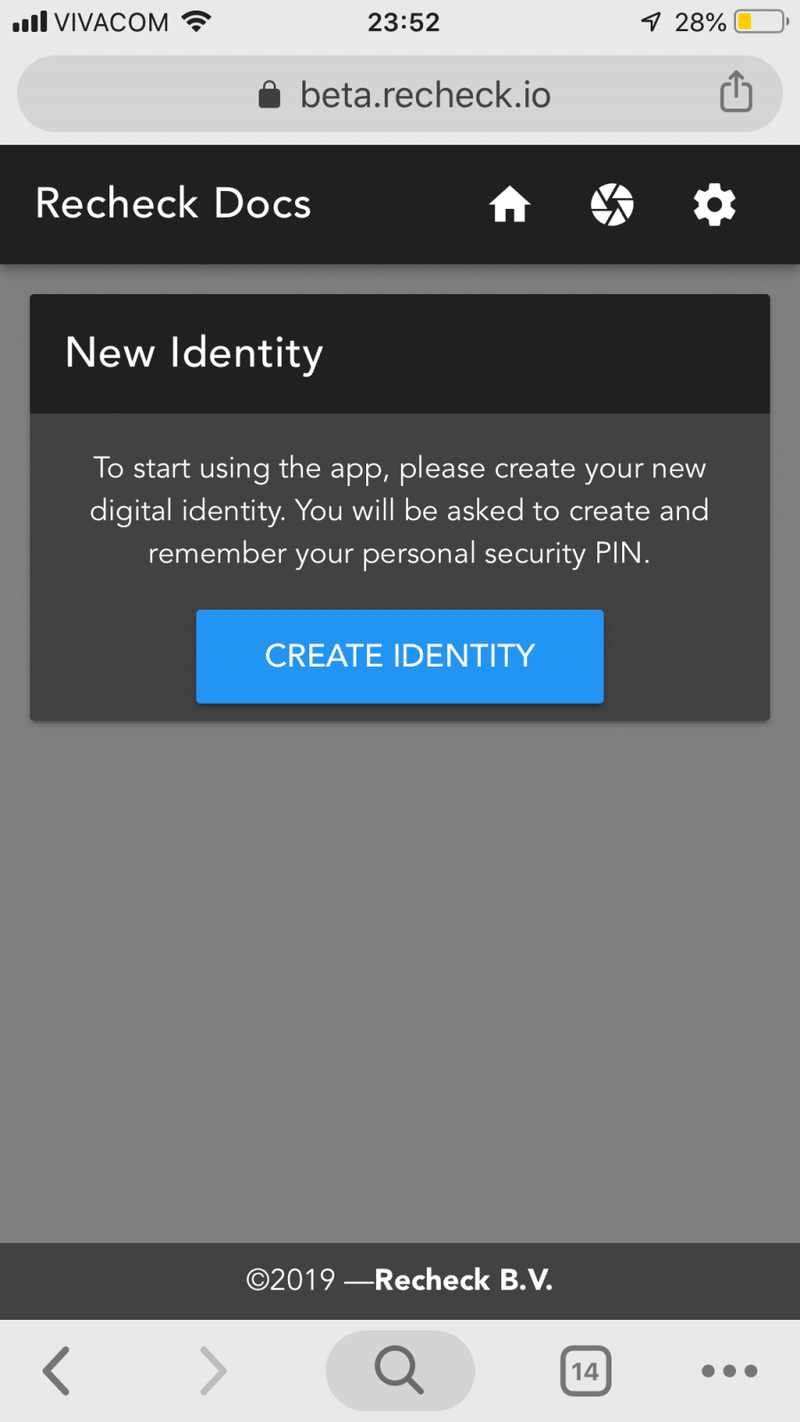
Task: Go back with the browser back arrow
Action: [x=58, y=1370]
